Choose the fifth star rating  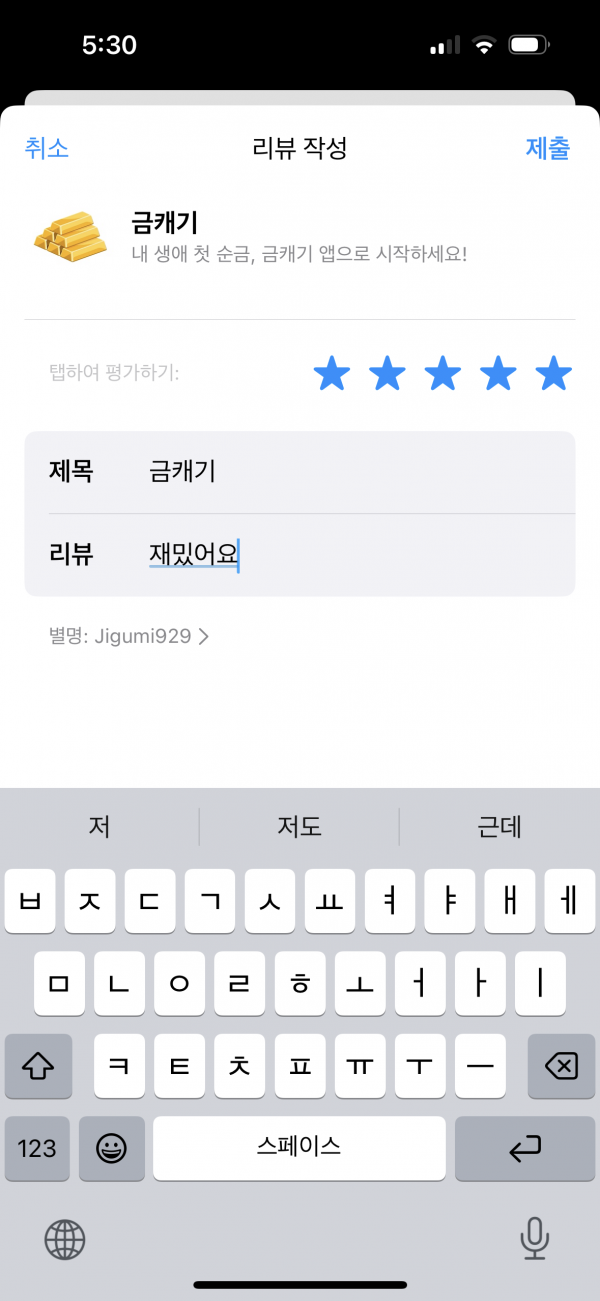pos(553,375)
